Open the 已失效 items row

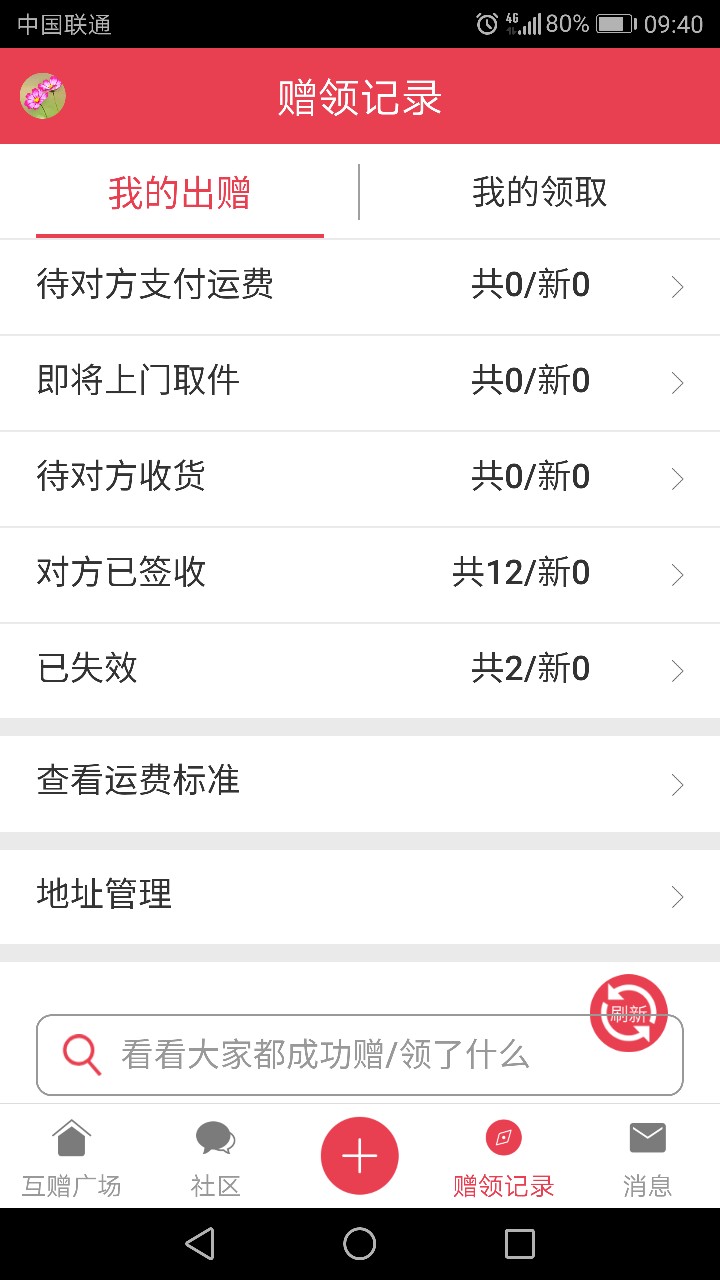(x=360, y=670)
